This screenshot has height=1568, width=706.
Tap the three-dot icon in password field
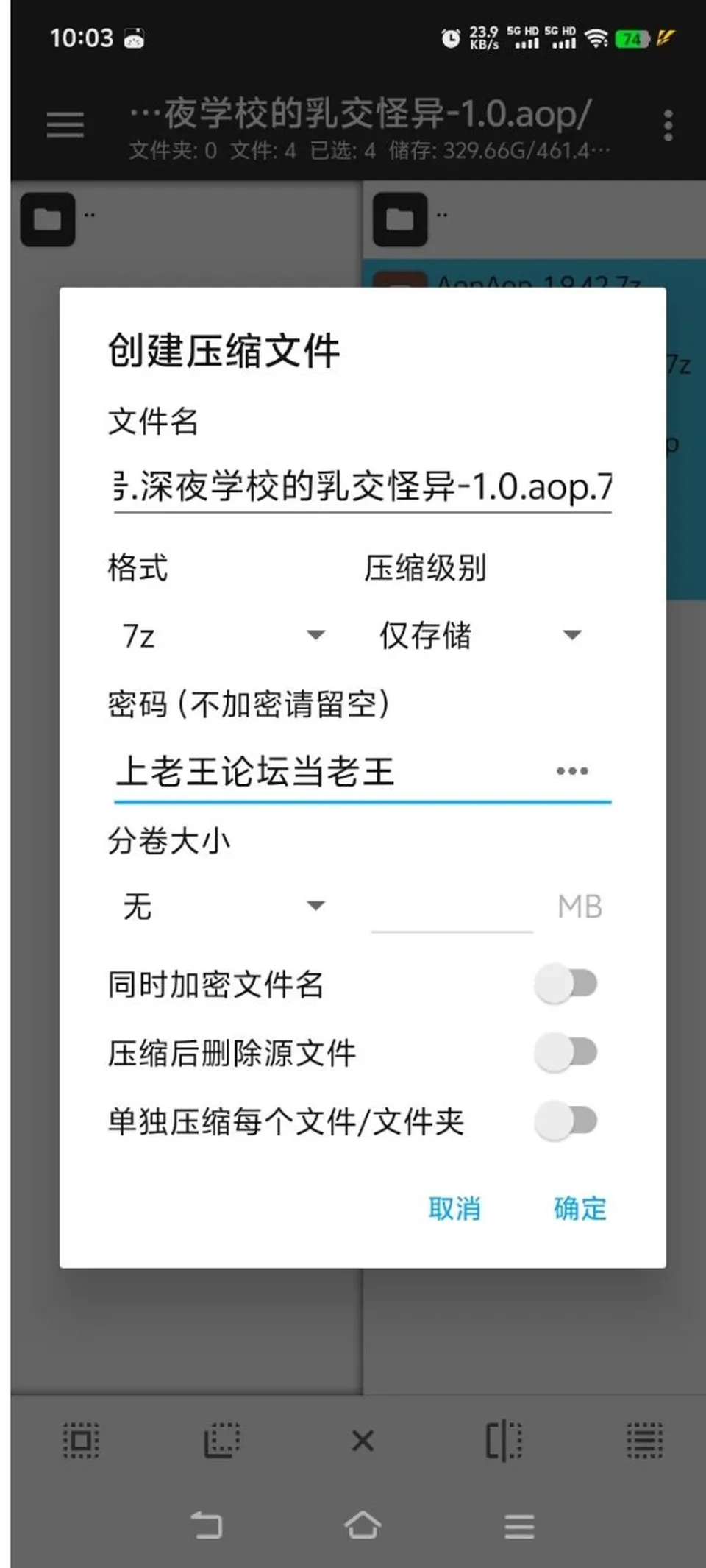point(572,771)
